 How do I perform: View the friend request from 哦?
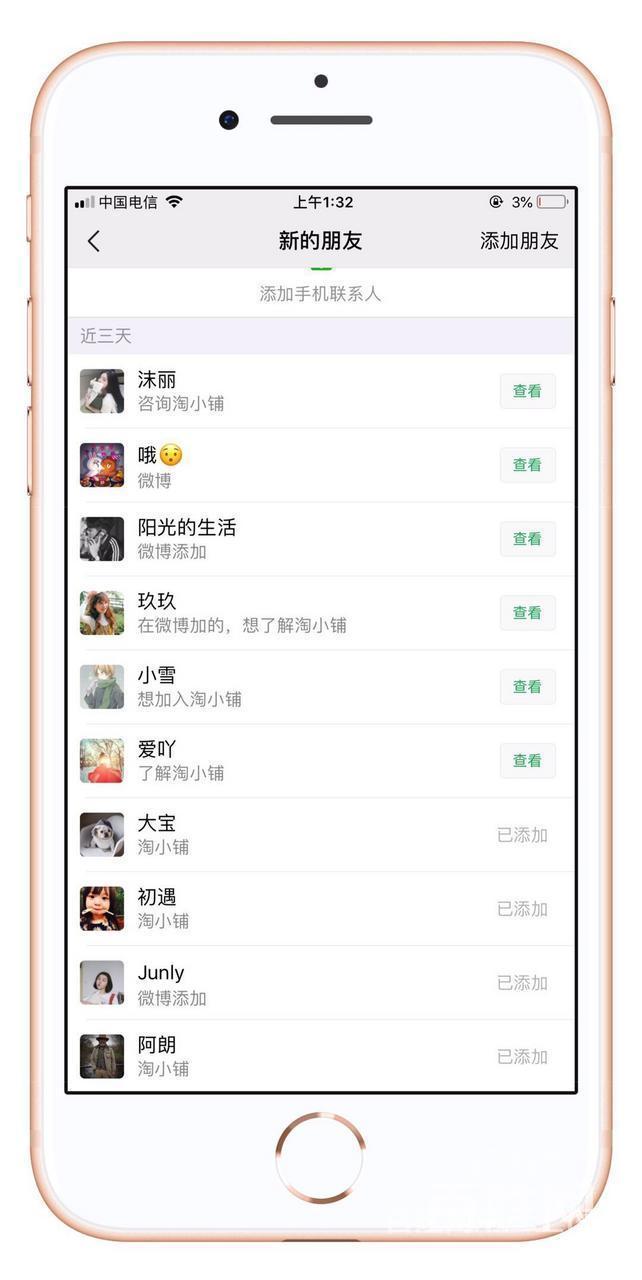point(527,465)
